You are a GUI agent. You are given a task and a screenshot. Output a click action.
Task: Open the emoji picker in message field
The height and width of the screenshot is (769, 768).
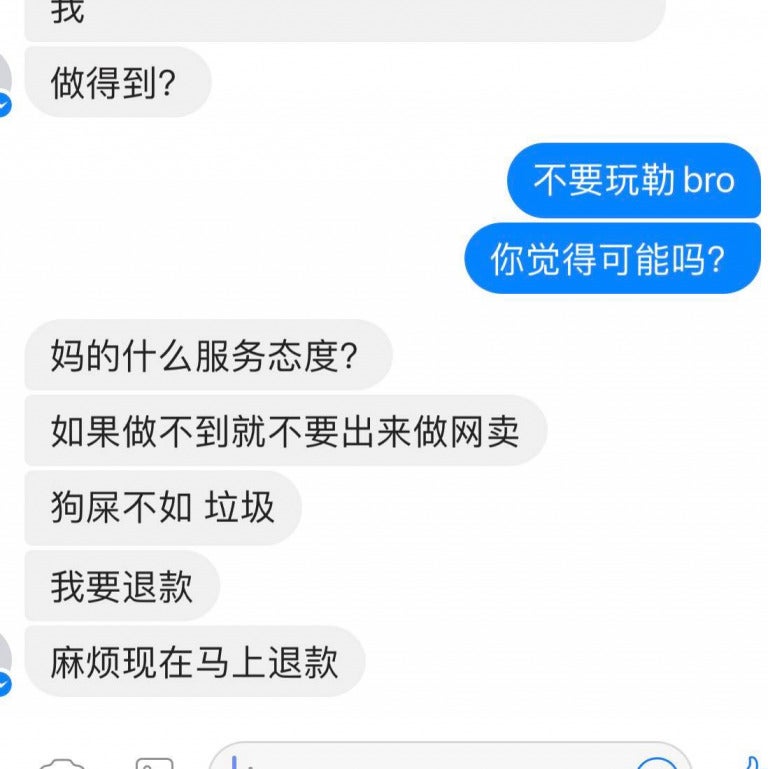656,764
